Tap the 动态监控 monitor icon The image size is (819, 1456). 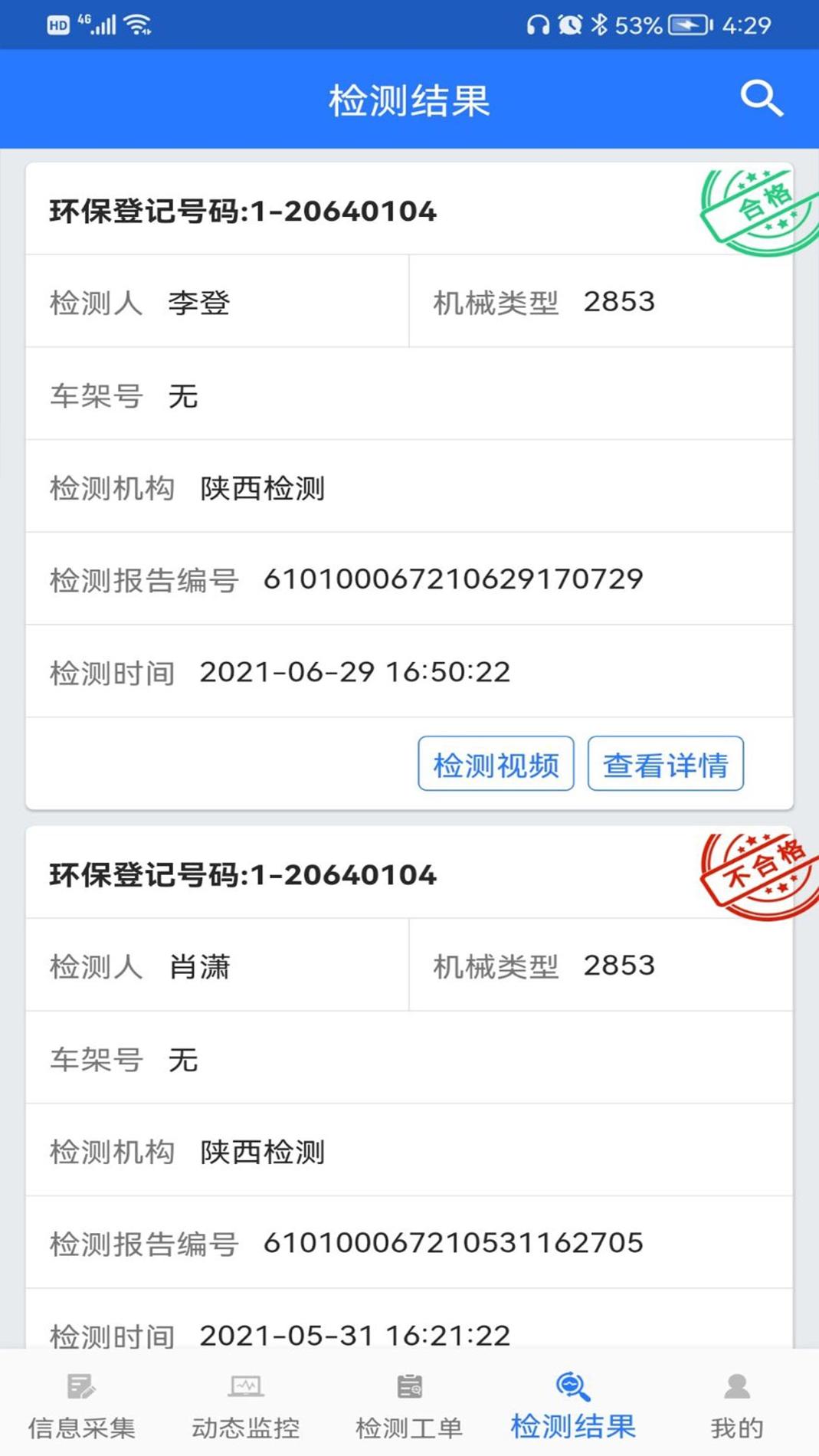[x=245, y=1387]
